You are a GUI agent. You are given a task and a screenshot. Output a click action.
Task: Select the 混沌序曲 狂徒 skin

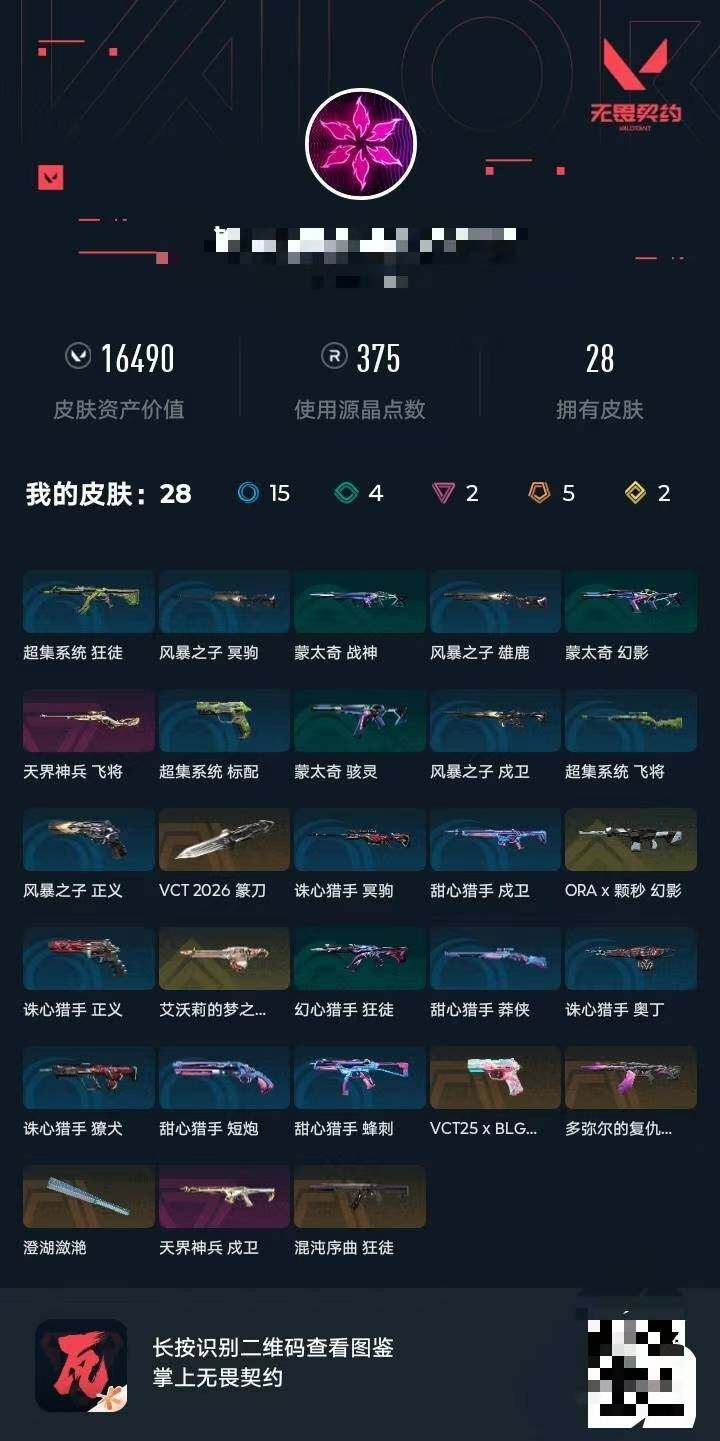pyautogui.click(x=360, y=1196)
